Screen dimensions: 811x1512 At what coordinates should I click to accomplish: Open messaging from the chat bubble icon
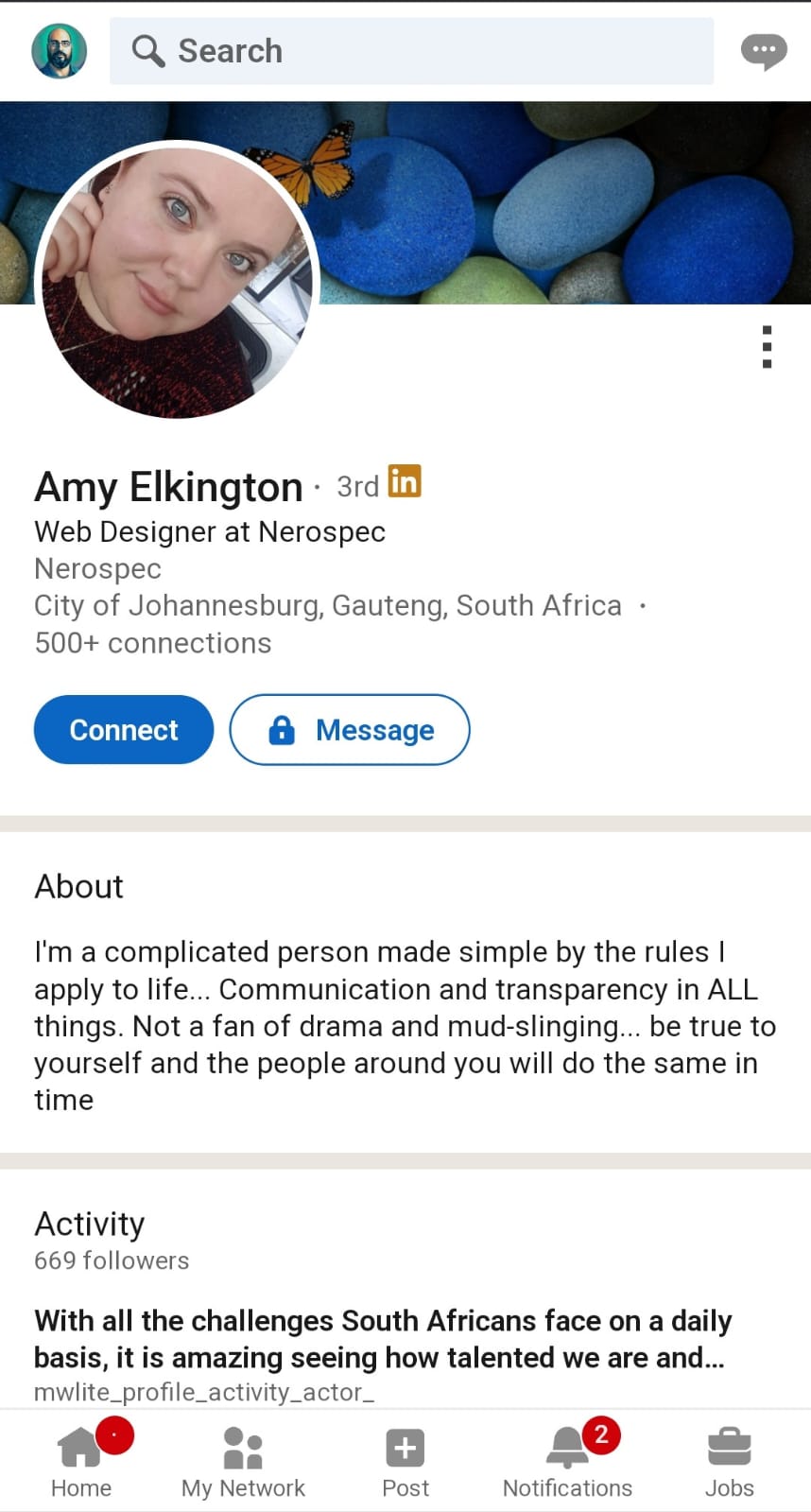[x=763, y=50]
